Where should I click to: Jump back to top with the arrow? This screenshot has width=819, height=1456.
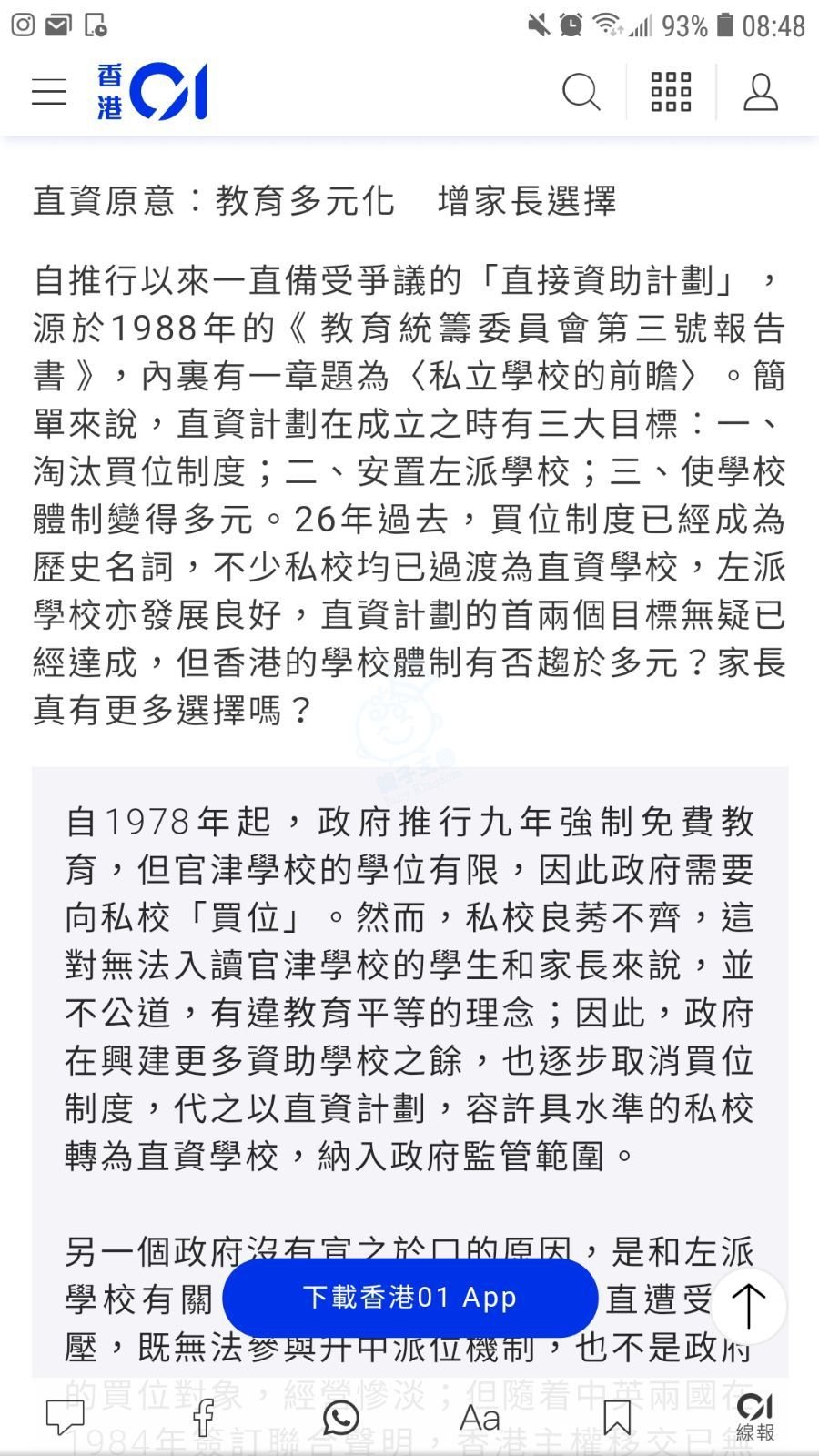[x=749, y=1306]
